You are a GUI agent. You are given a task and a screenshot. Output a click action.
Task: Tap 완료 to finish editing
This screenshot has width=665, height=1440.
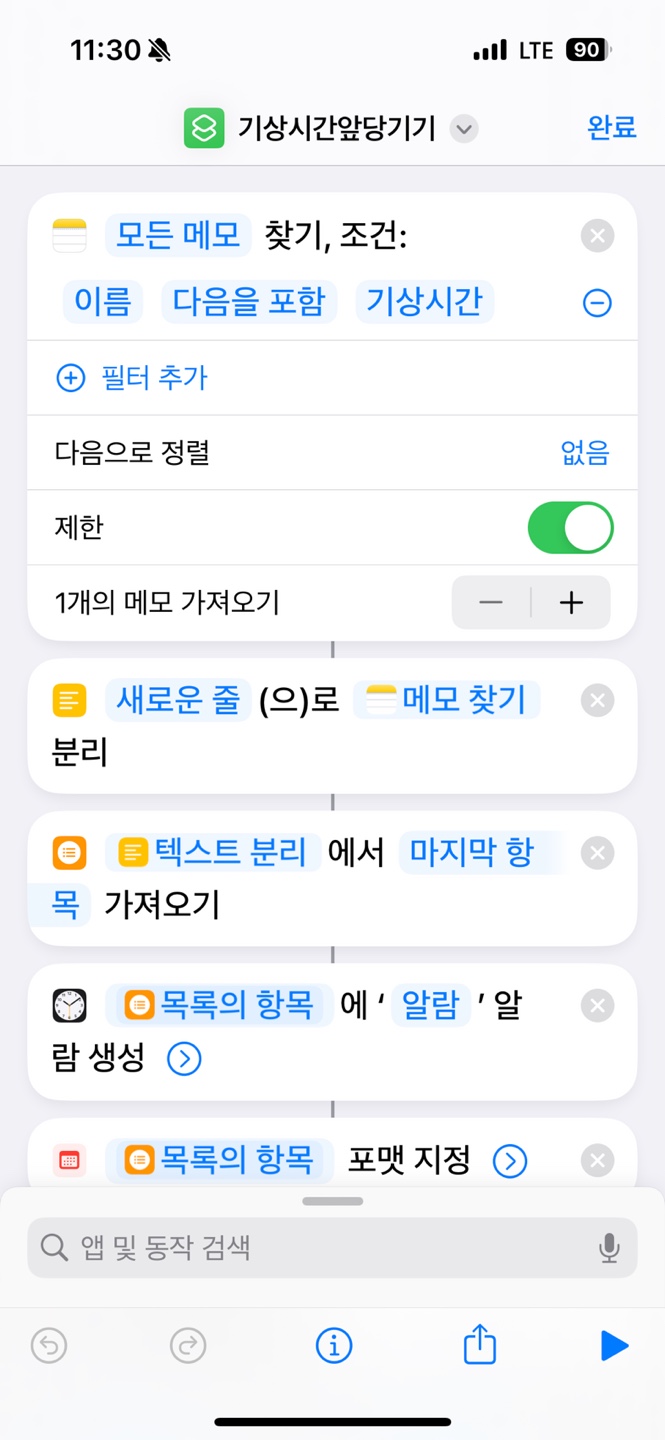(611, 128)
